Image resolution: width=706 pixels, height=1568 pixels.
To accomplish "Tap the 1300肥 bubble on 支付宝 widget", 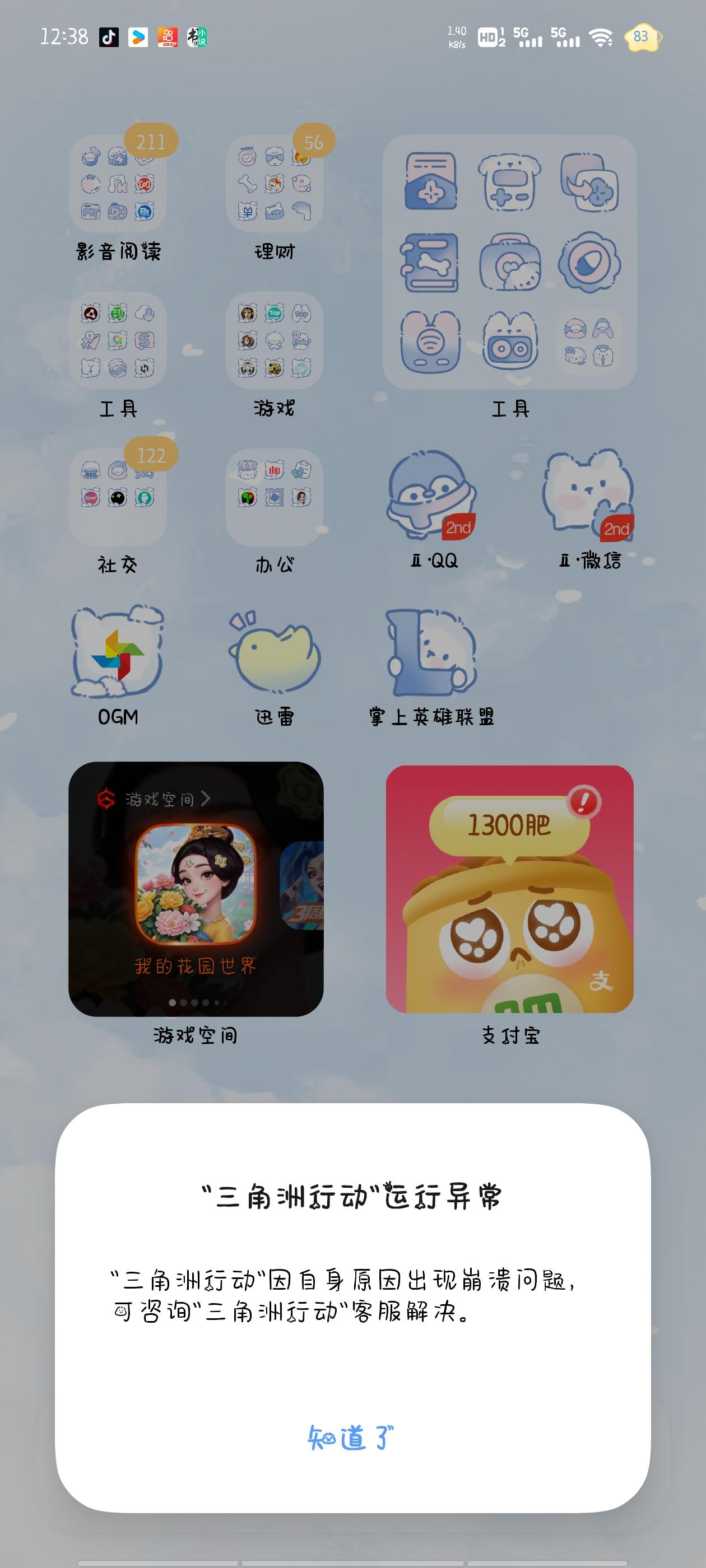I will tap(510, 827).
